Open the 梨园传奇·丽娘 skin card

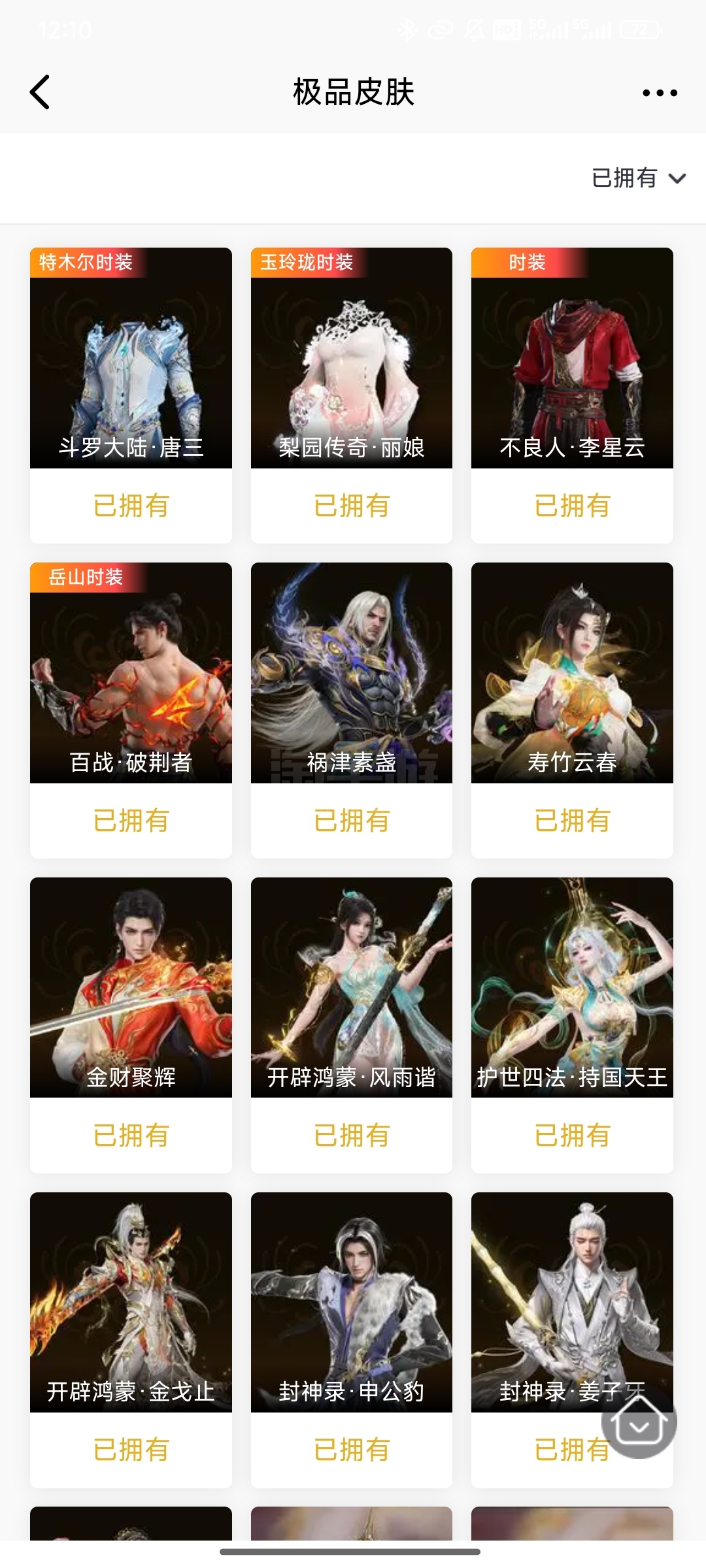[352, 395]
